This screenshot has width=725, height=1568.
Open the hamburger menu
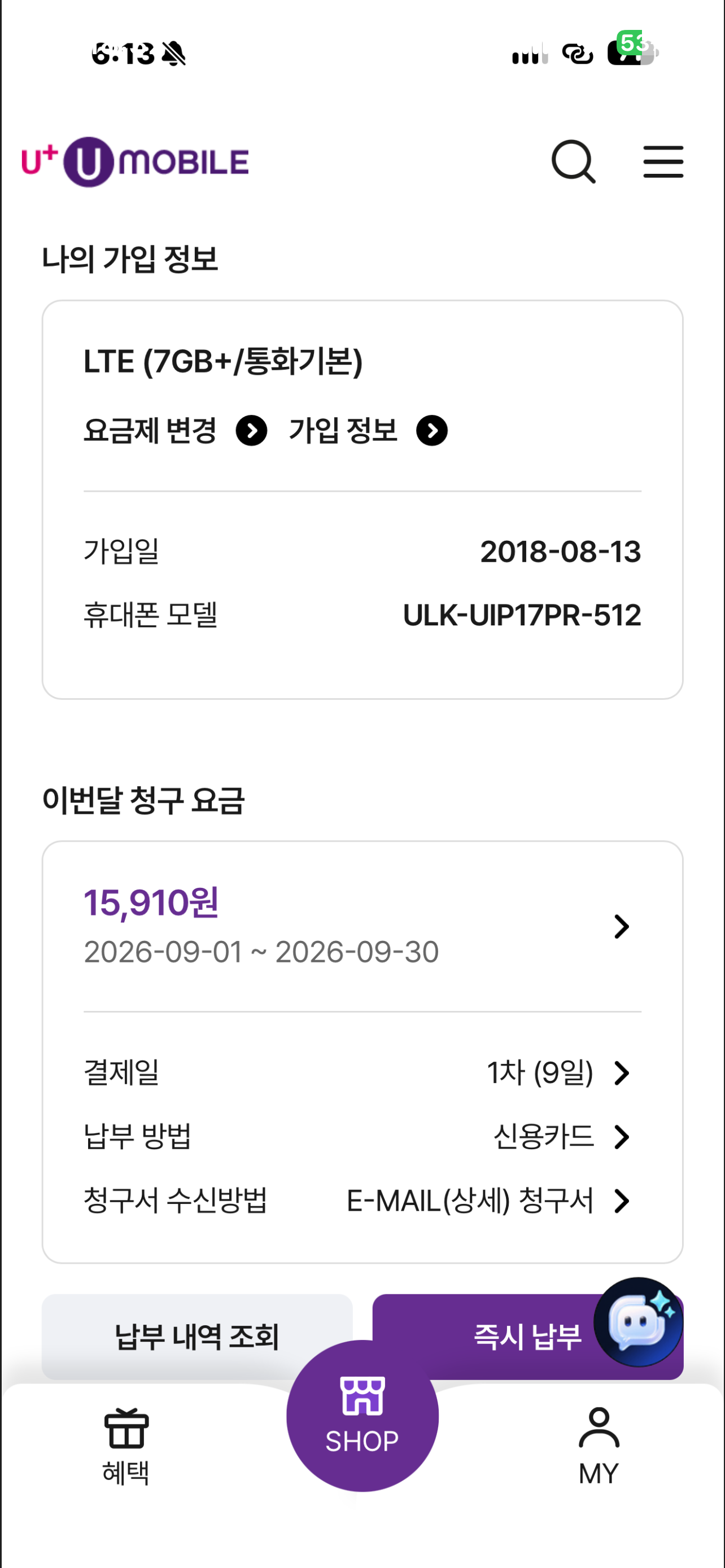coord(663,162)
